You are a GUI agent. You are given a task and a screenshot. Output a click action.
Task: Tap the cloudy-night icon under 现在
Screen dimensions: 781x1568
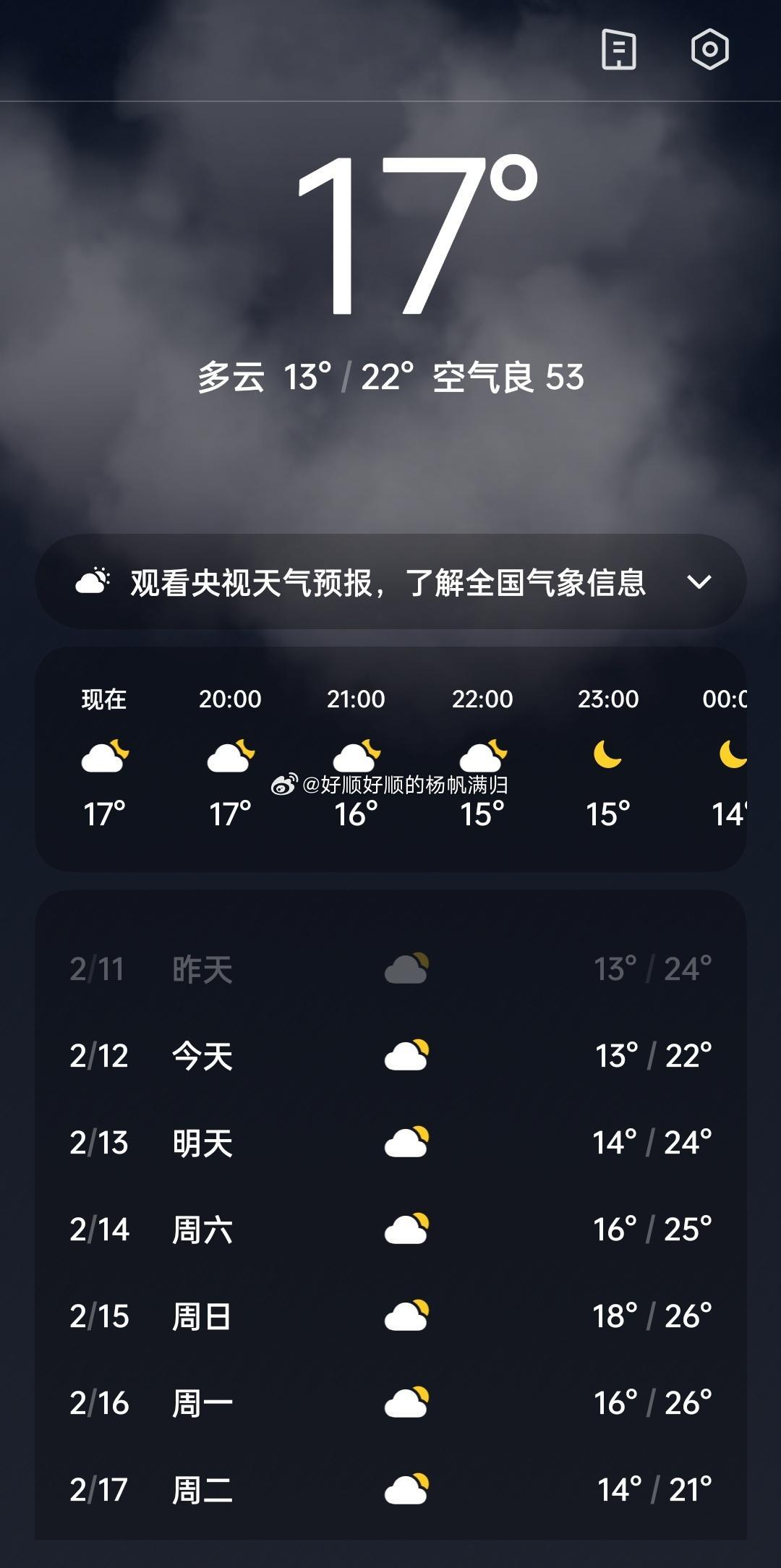pyautogui.click(x=103, y=756)
